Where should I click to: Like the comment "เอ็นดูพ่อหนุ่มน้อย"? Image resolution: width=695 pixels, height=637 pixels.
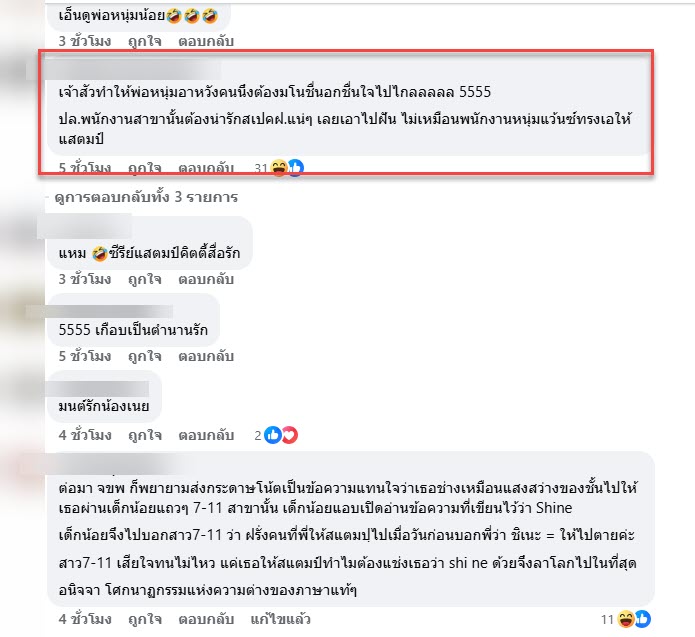tap(145, 42)
